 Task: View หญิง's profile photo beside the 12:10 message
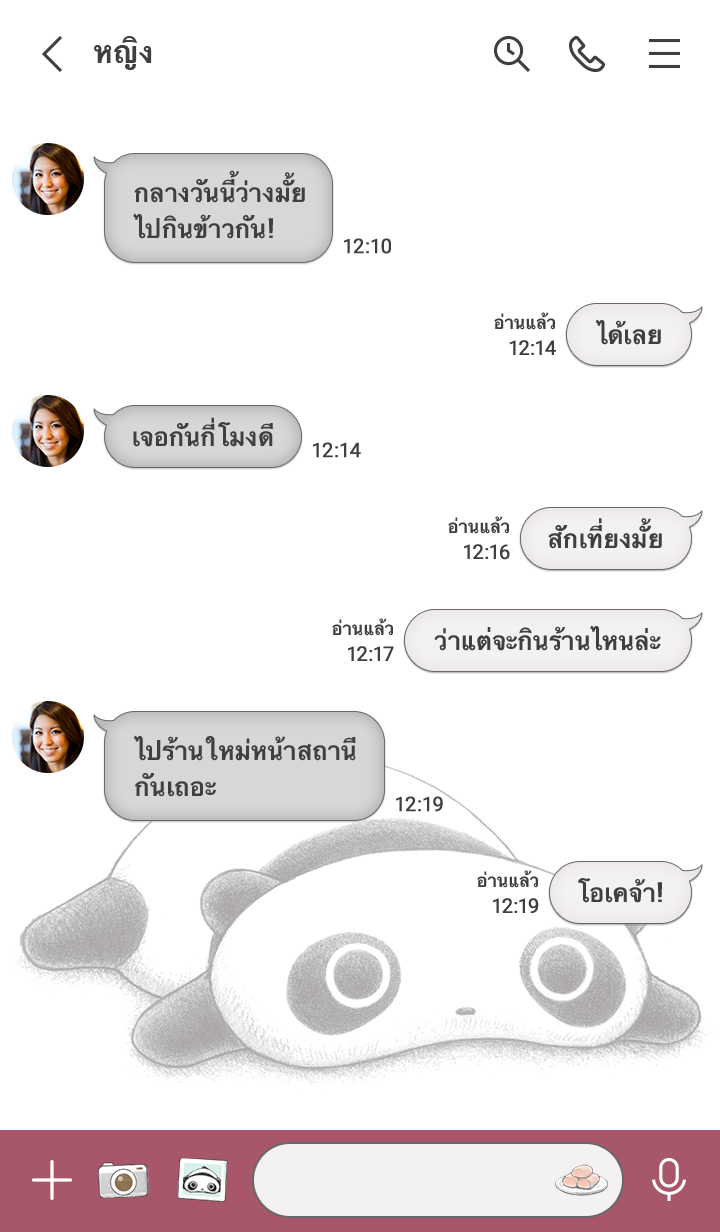tap(48, 179)
